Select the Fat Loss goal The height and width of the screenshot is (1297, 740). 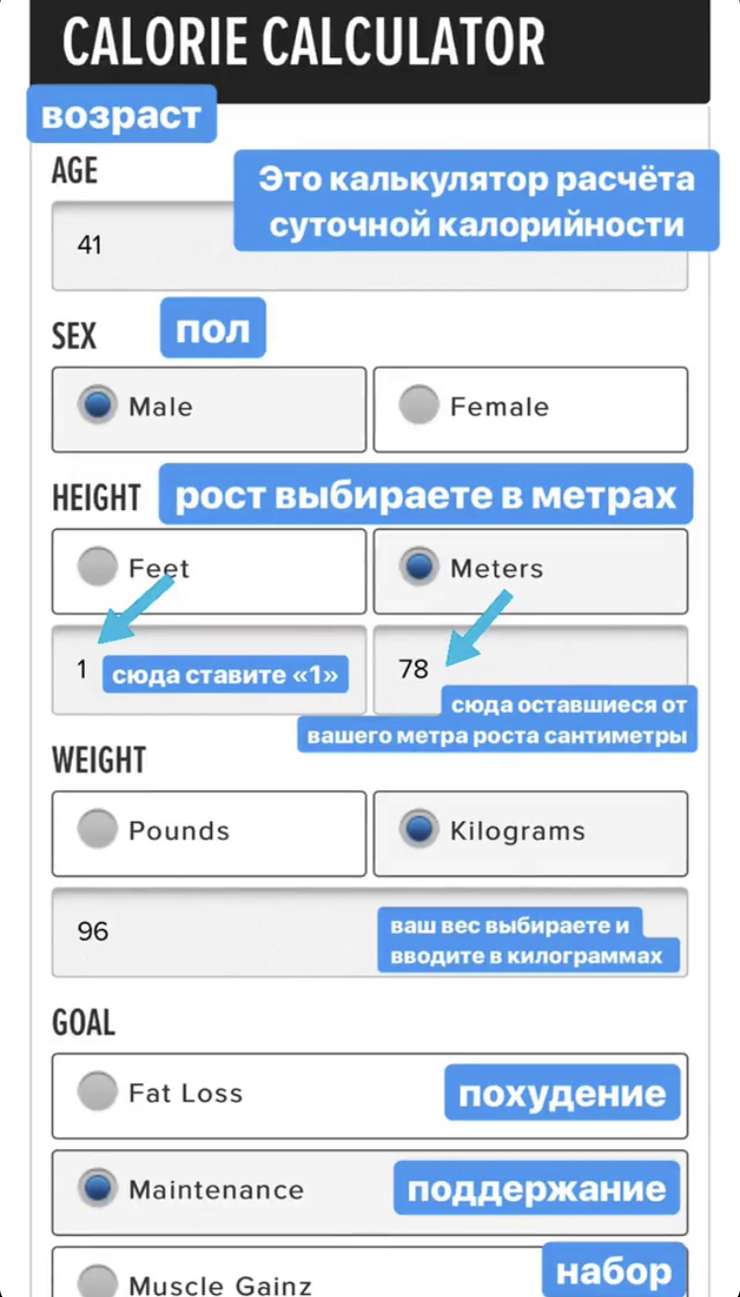pos(97,1094)
